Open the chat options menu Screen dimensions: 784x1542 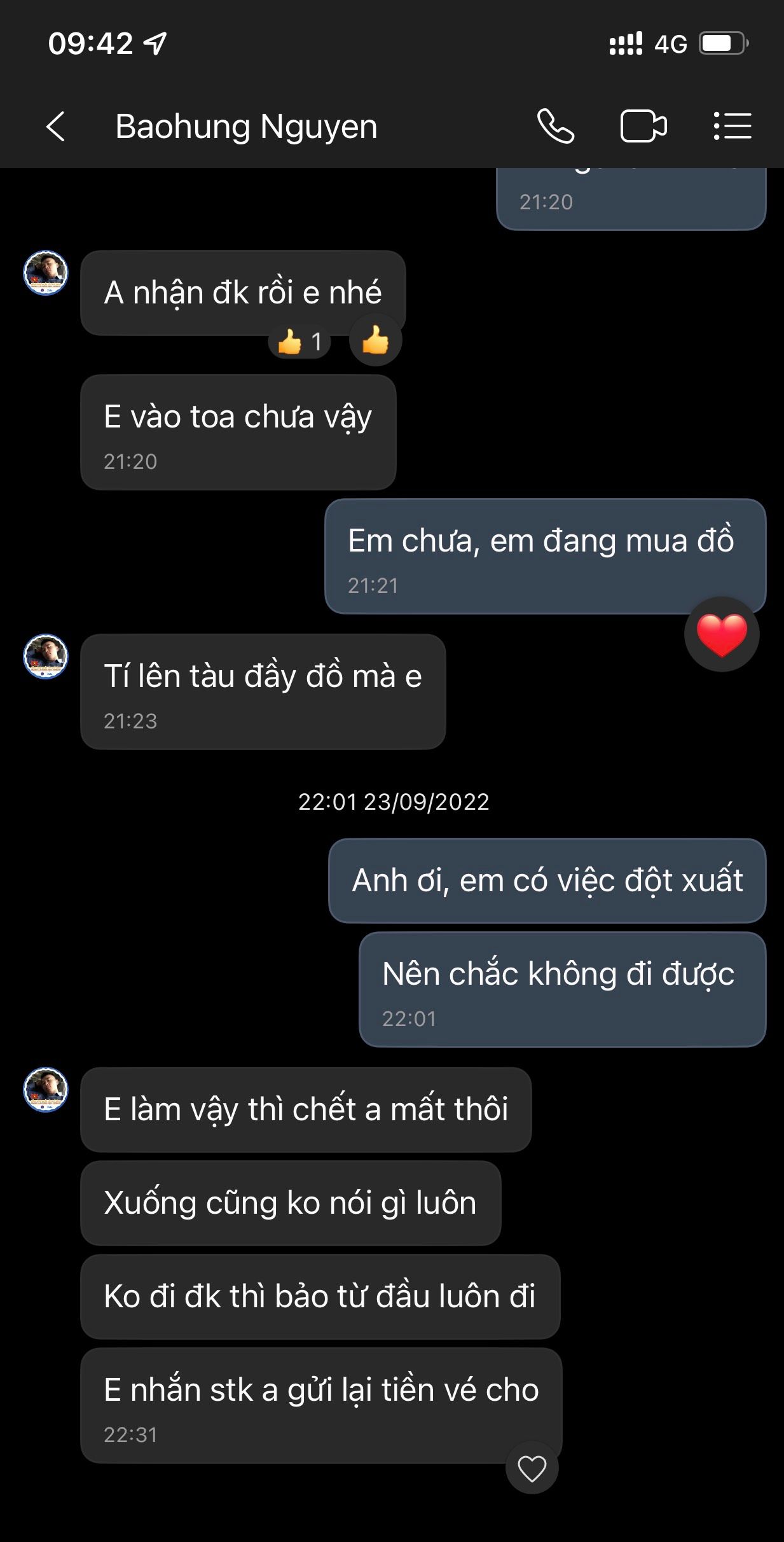(732, 126)
